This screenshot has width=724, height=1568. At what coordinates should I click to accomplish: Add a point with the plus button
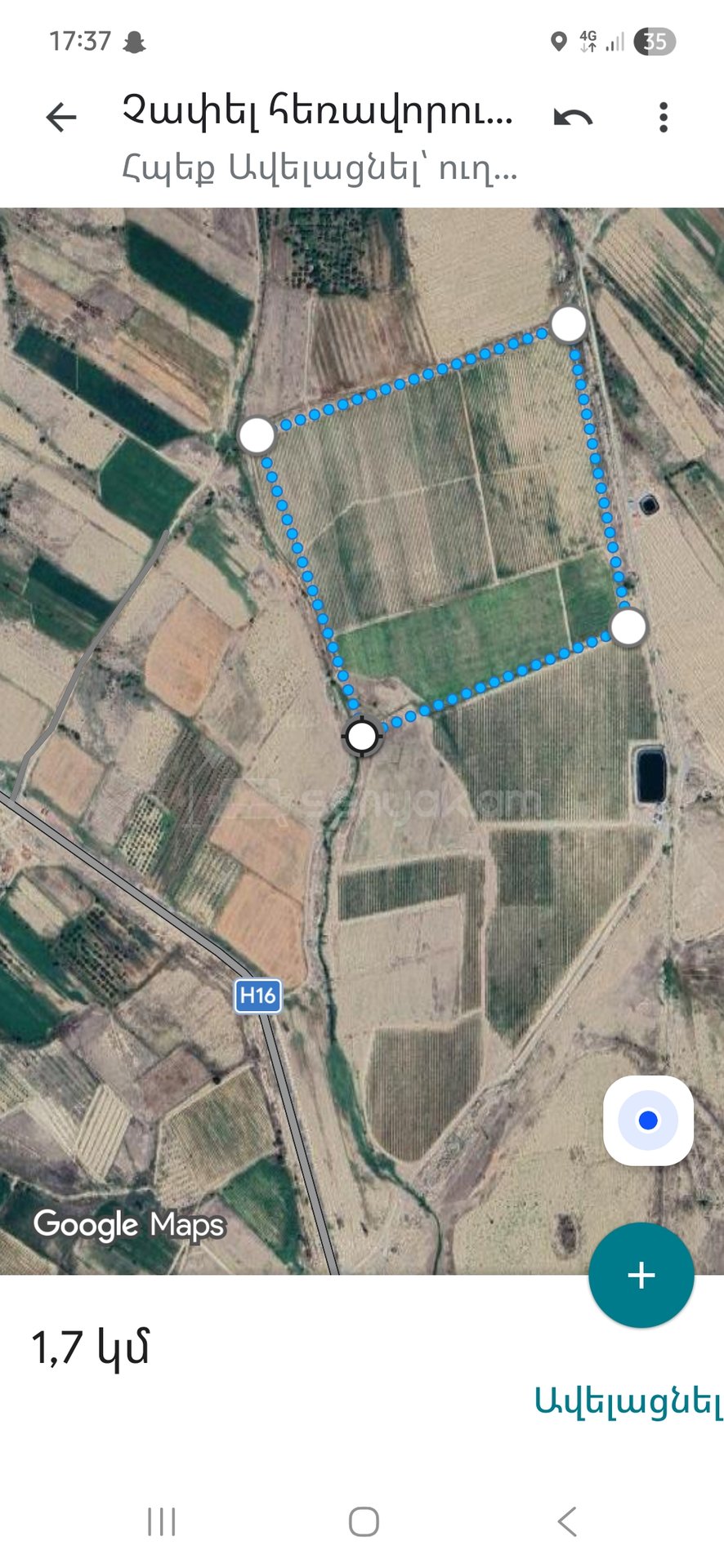point(641,1275)
